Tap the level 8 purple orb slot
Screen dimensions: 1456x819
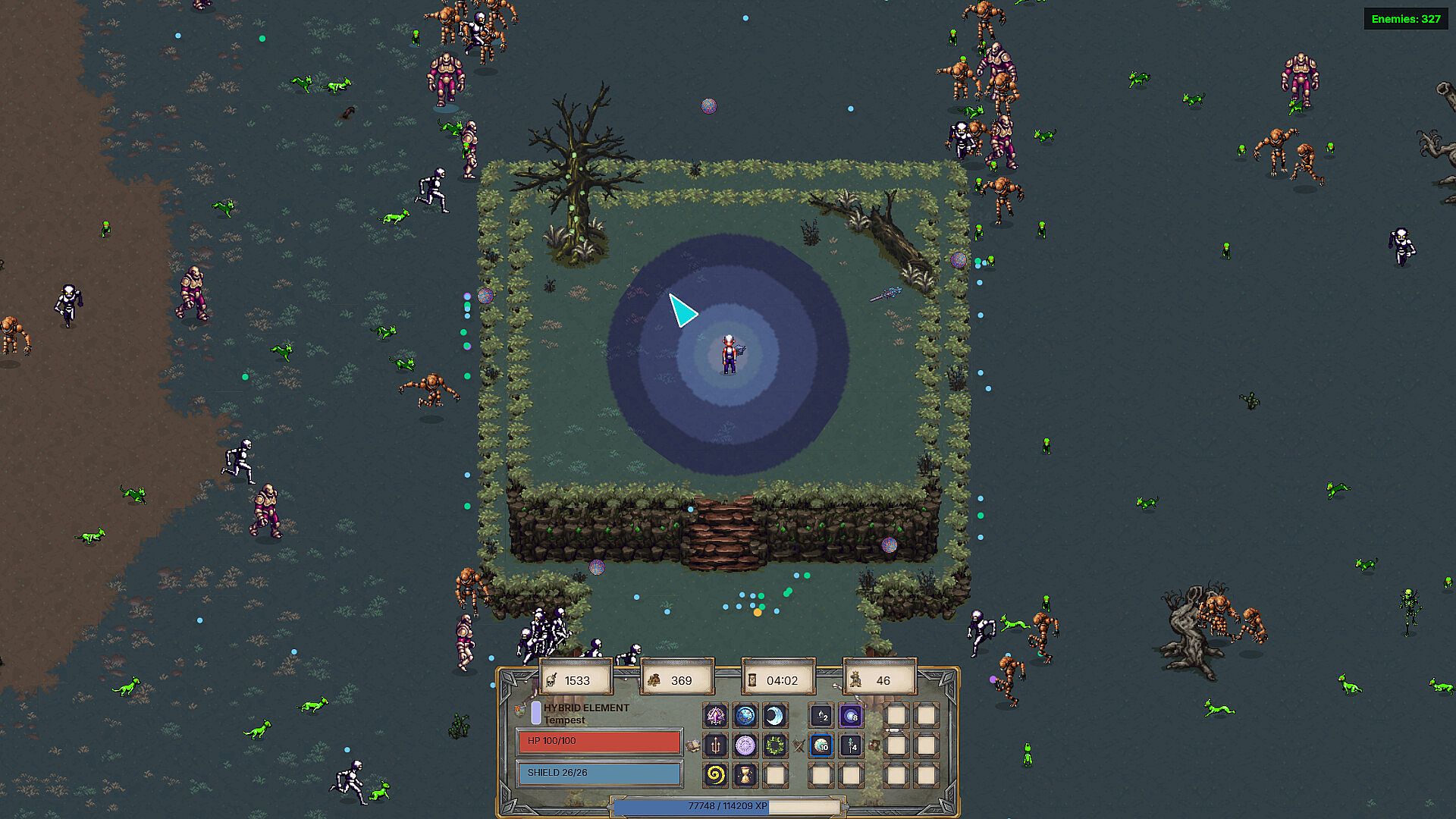coord(851,715)
